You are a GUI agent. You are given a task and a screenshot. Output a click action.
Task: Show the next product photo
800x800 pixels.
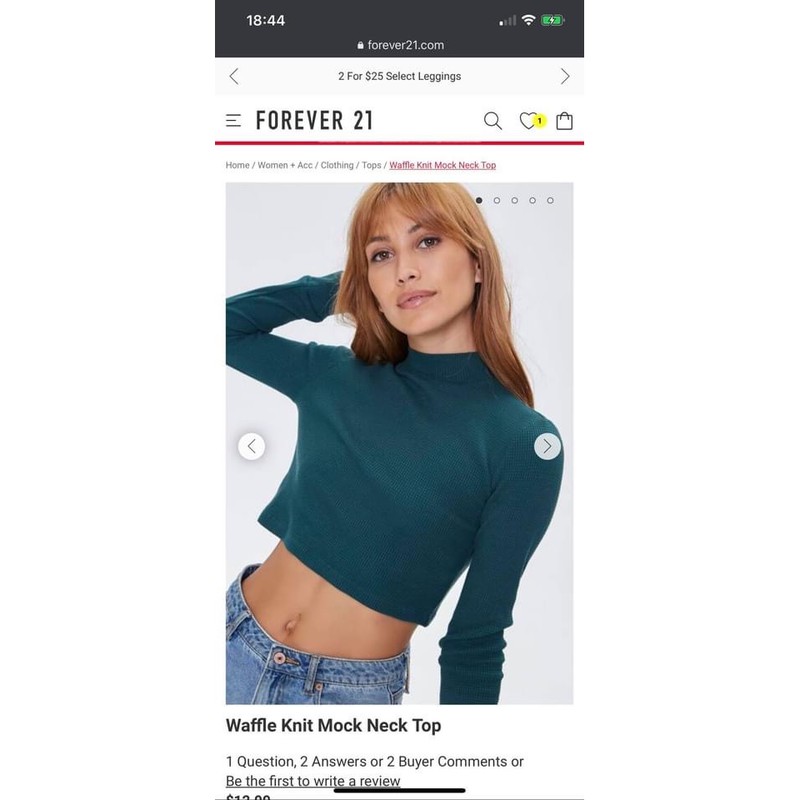pyautogui.click(x=547, y=446)
